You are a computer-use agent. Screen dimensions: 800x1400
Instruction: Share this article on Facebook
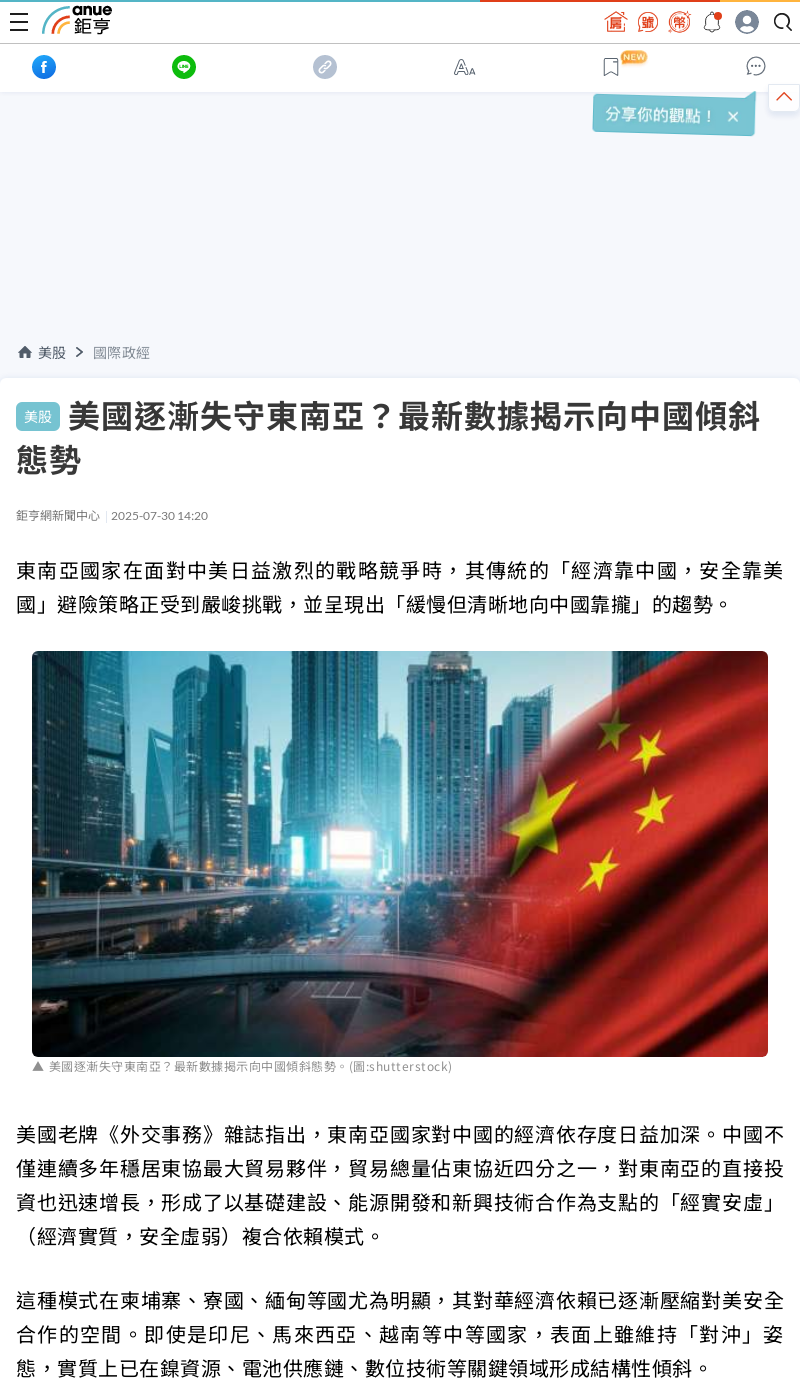(x=44, y=67)
